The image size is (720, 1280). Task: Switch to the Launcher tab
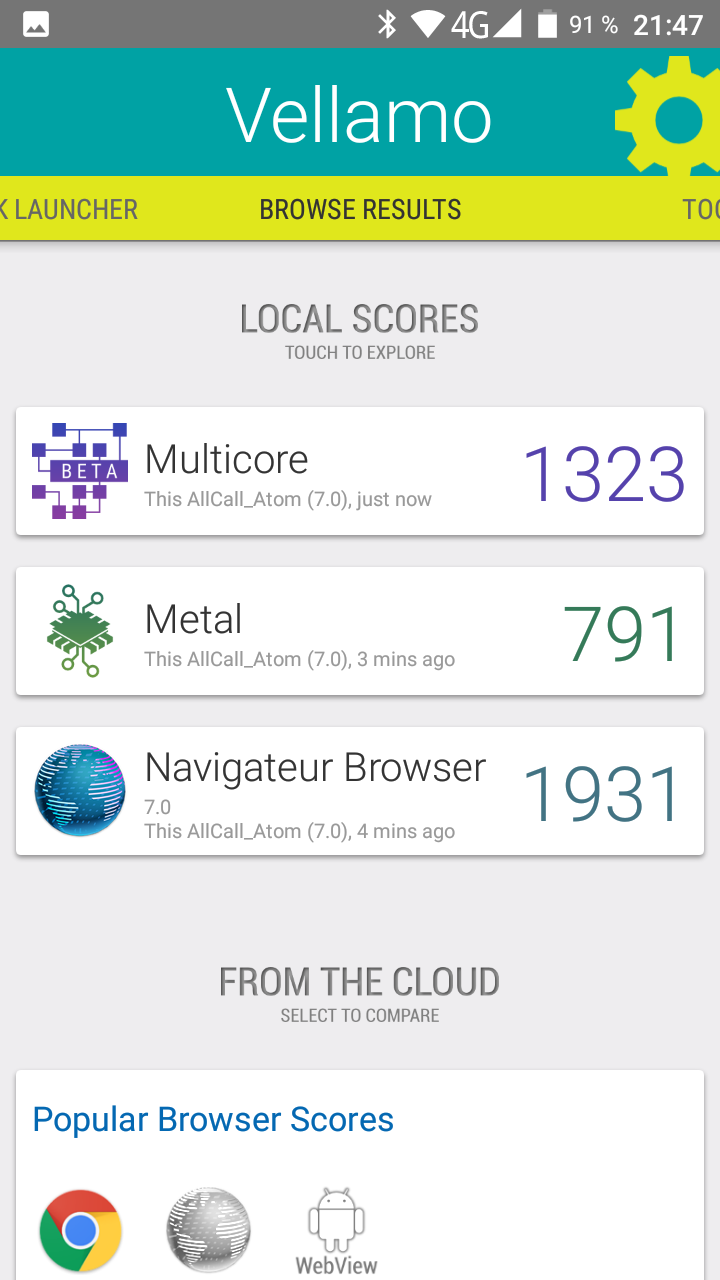pyautogui.click(x=70, y=210)
